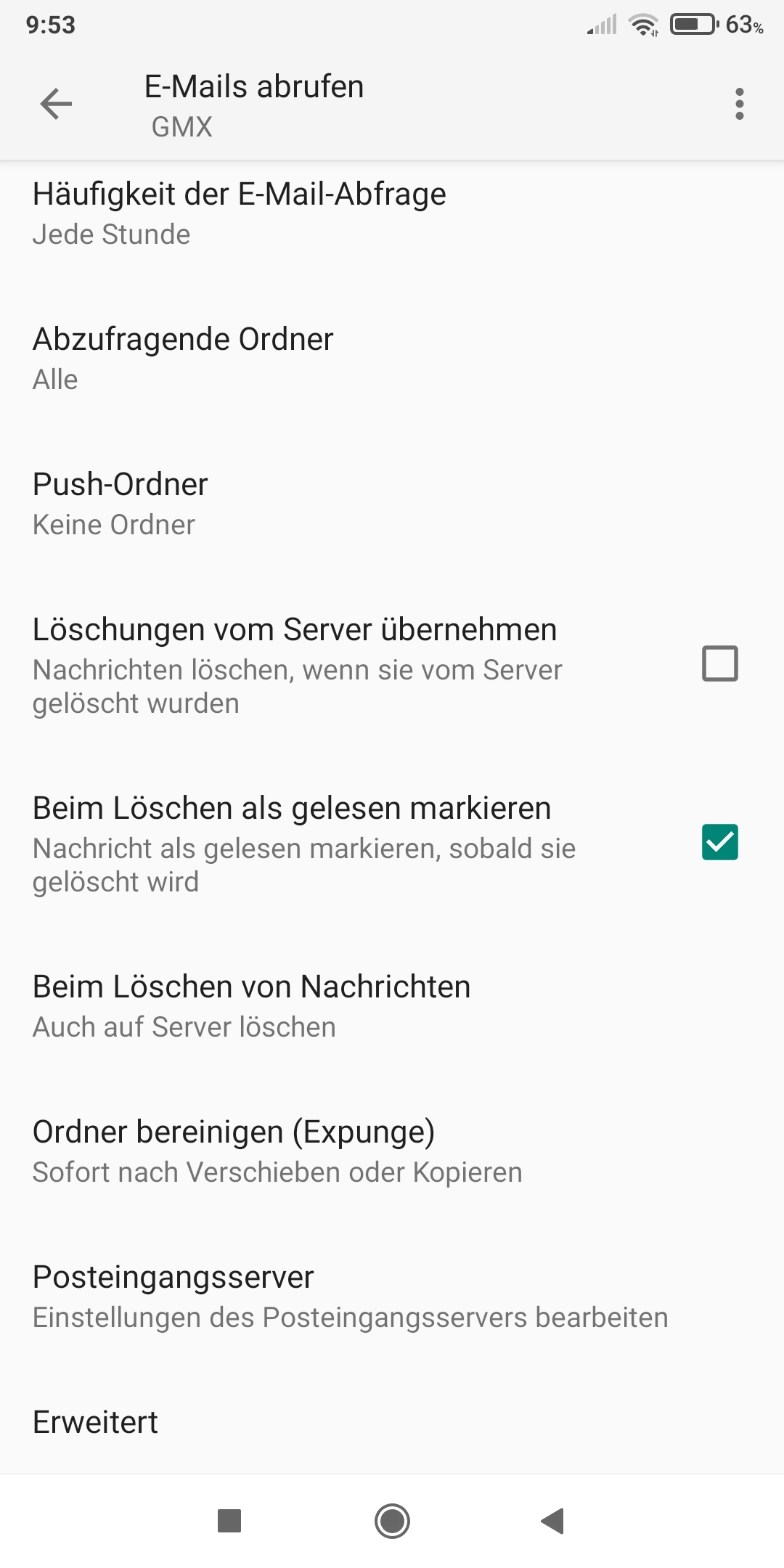Viewport: 784px width, 1568px height.
Task: Go back from E-Mails abrufen
Action: click(x=56, y=104)
